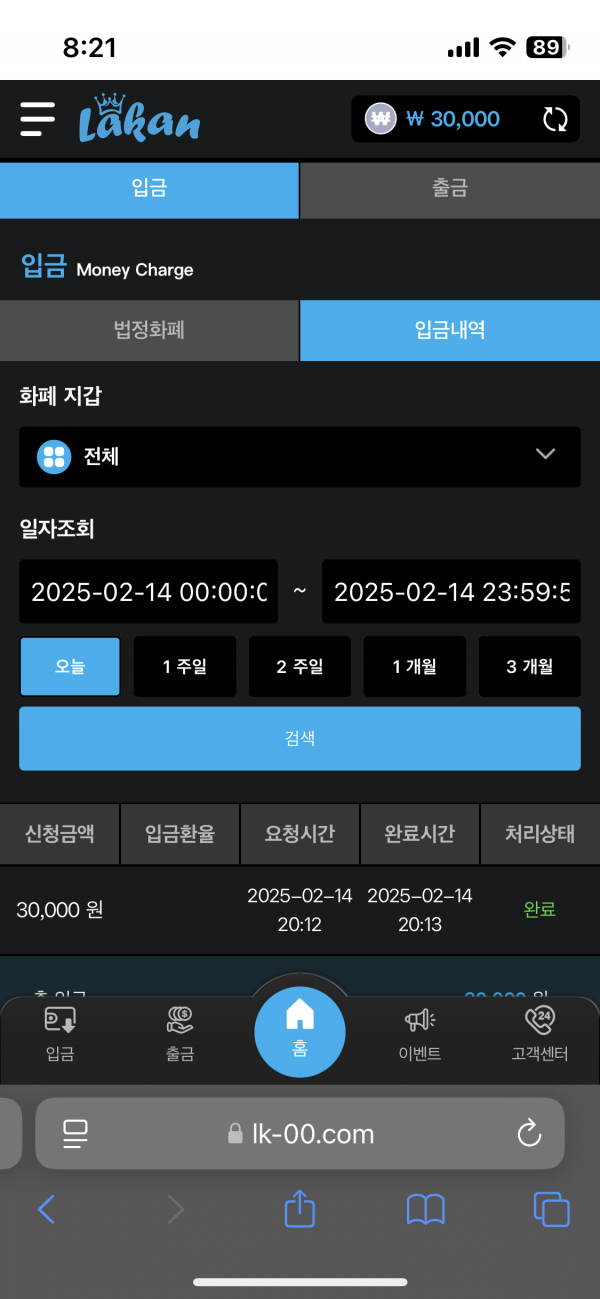Open 출금 in the bottom navigation

180,1034
